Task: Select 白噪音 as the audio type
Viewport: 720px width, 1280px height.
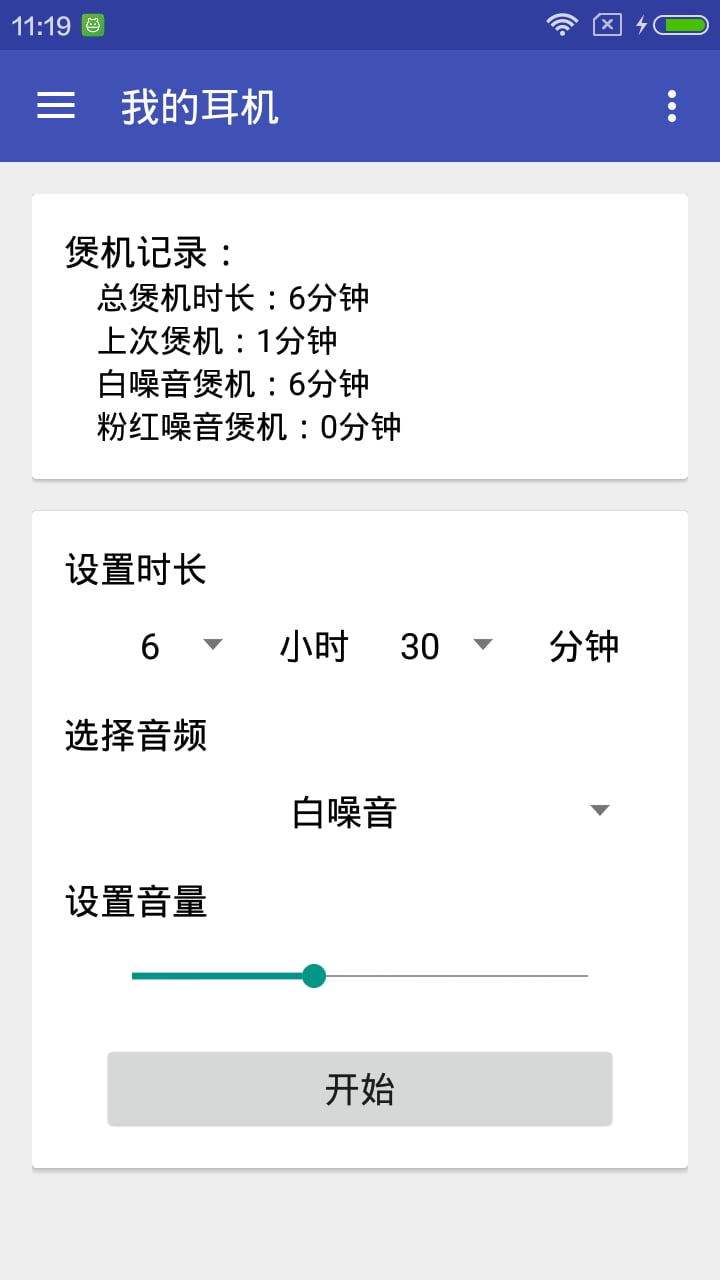Action: [x=344, y=813]
